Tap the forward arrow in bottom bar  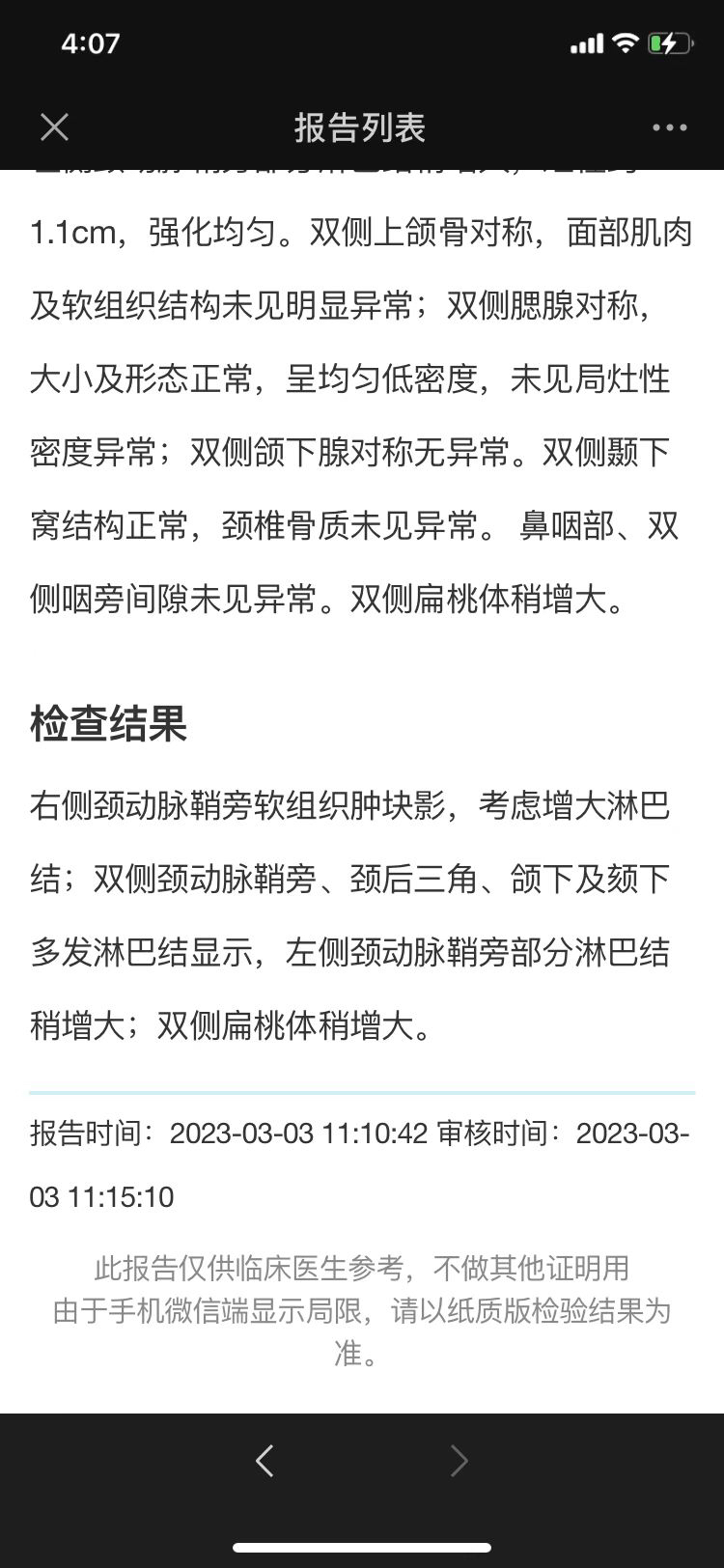click(x=459, y=1461)
